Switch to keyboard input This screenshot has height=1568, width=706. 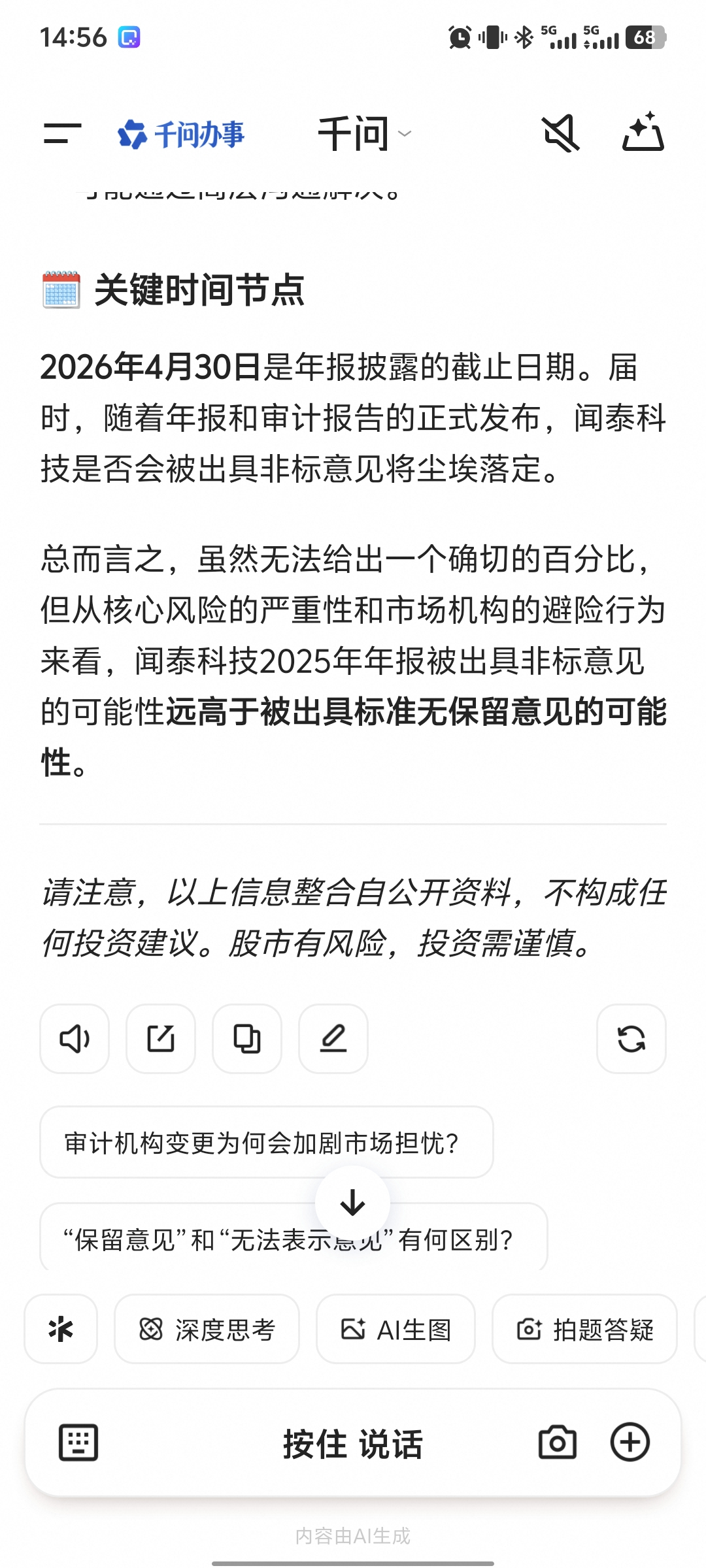click(x=78, y=1443)
